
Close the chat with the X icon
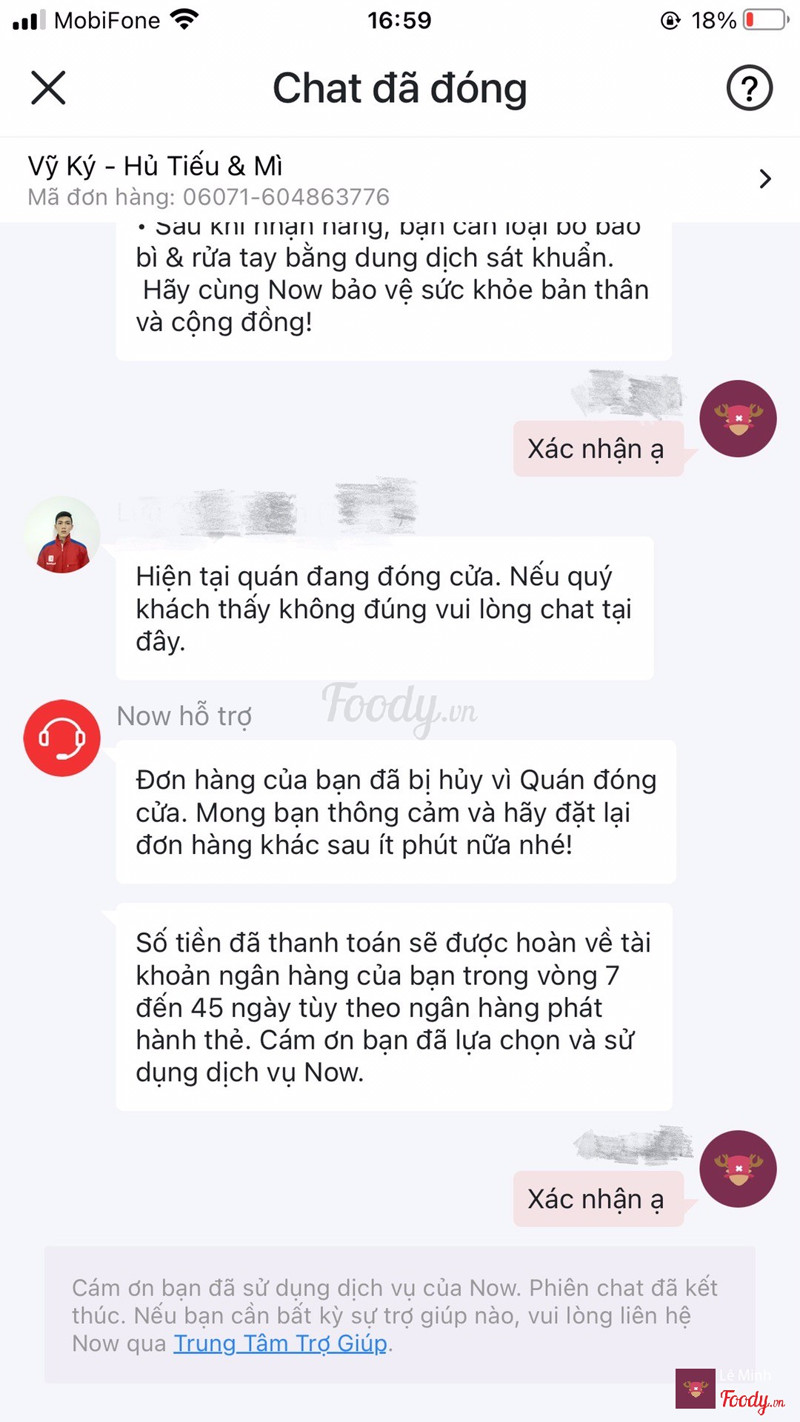click(x=48, y=88)
